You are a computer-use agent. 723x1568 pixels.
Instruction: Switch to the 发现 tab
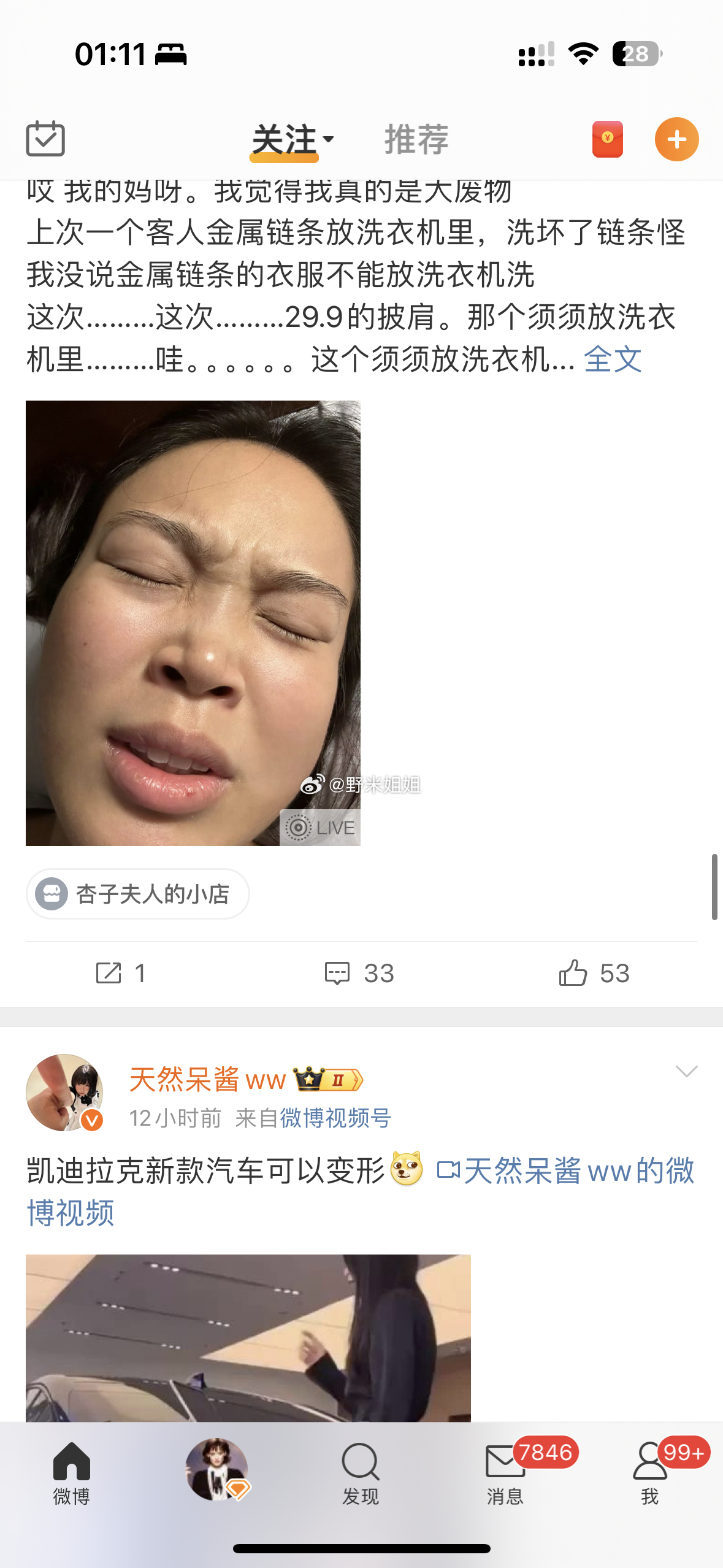click(x=361, y=1472)
